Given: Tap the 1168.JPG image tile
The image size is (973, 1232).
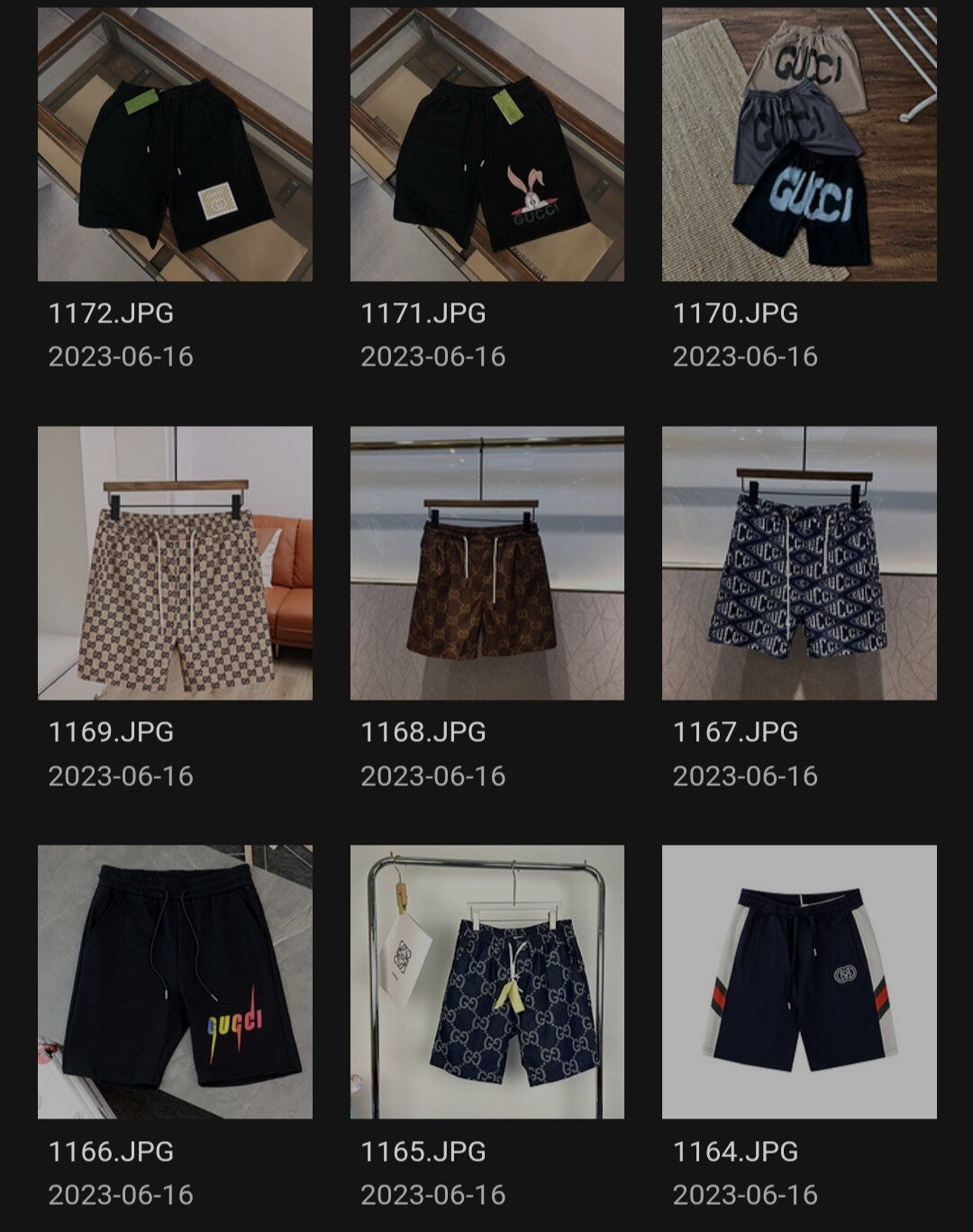Looking at the screenshot, I should coord(486,563).
